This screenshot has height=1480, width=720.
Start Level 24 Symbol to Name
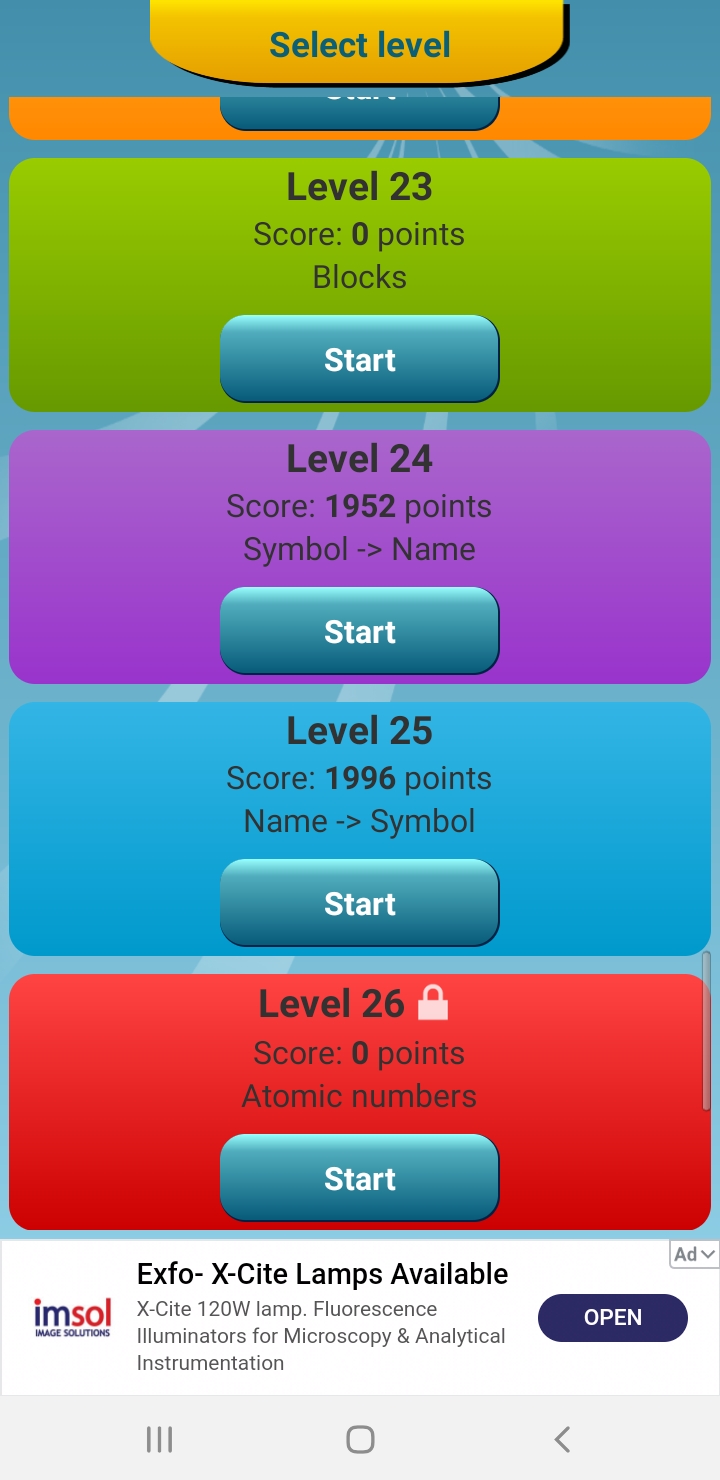(x=359, y=632)
